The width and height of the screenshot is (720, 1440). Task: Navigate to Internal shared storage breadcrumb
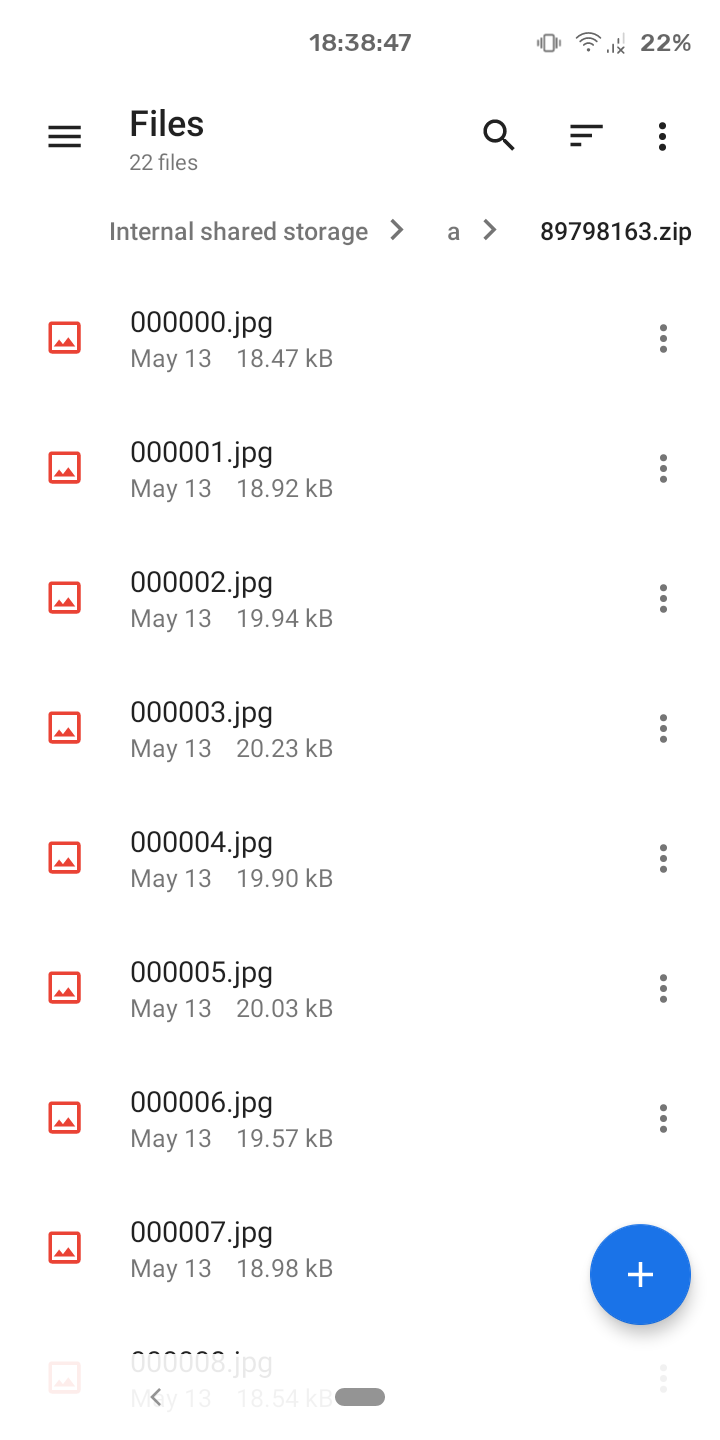point(239,231)
